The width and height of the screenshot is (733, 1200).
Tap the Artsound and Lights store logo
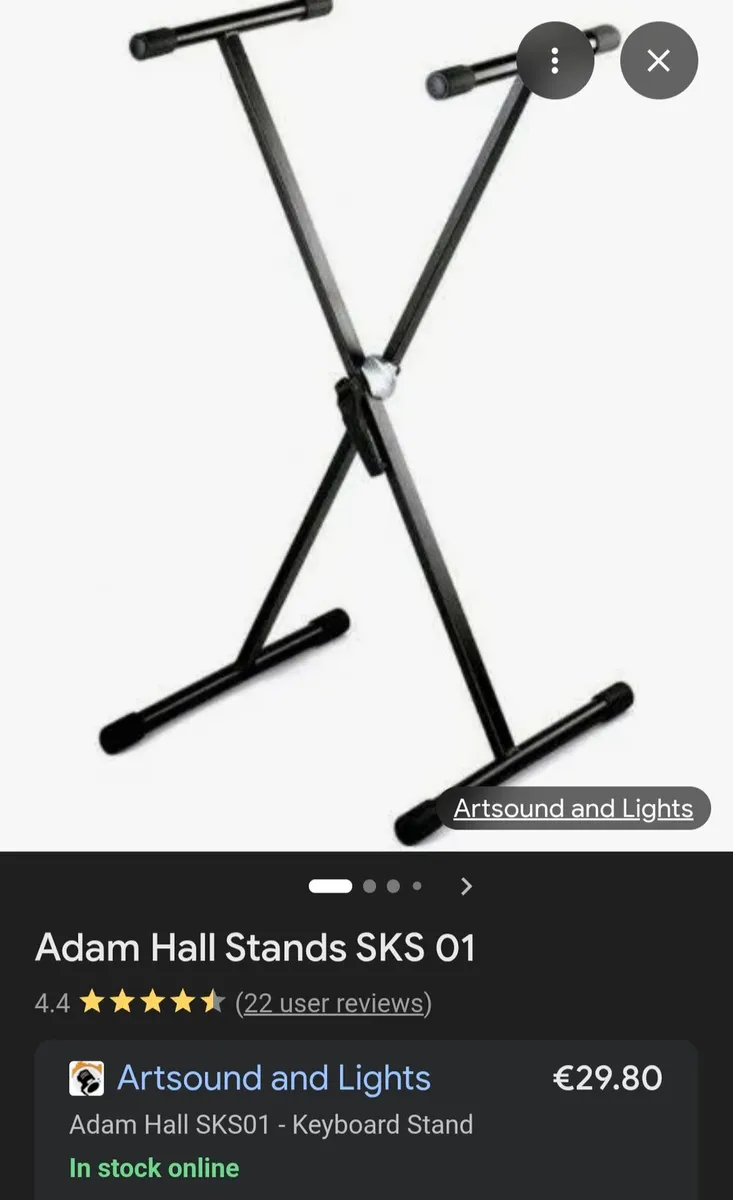(86, 1079)
